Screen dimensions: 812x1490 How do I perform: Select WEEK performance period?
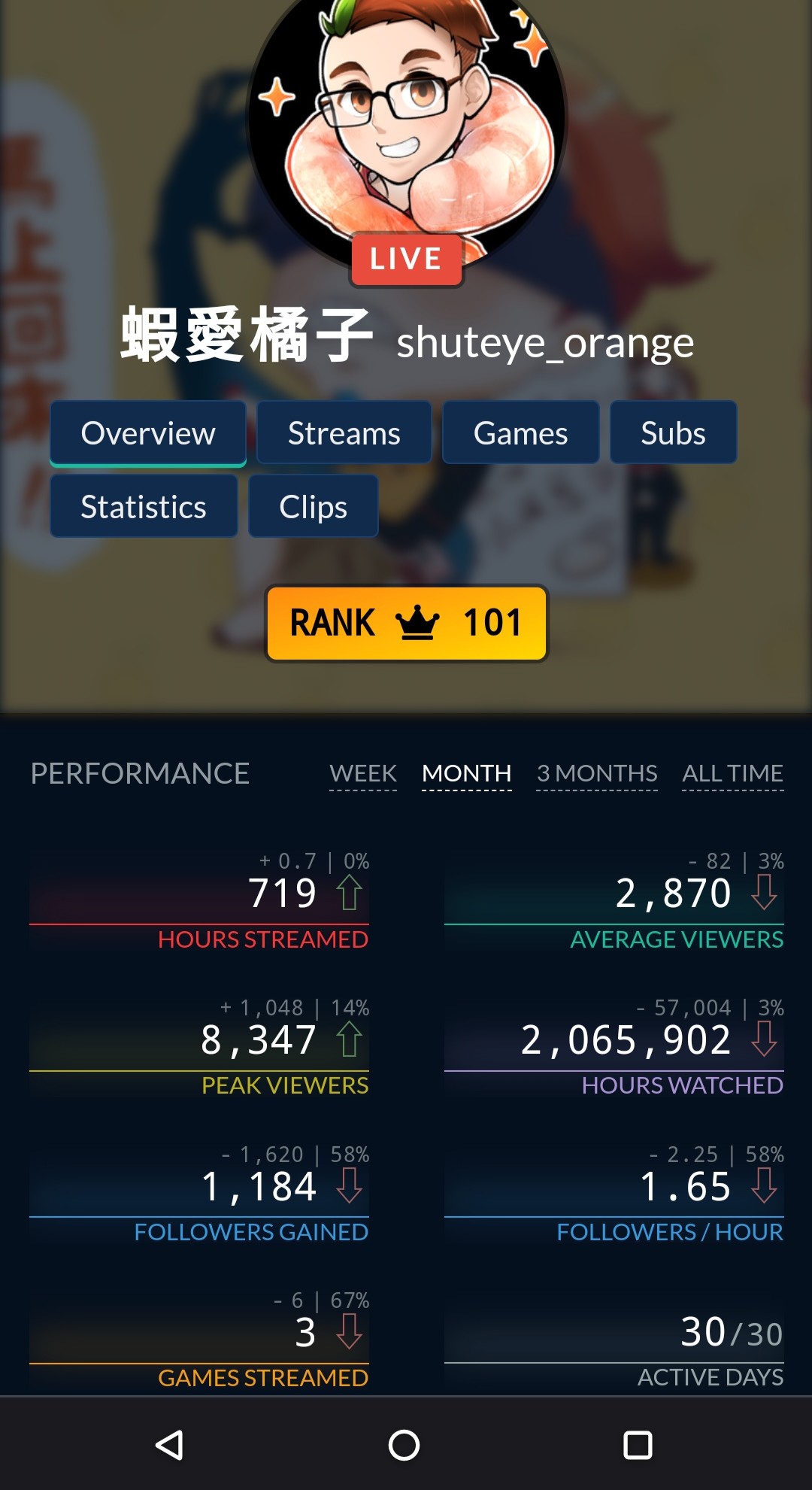[363, 773]
